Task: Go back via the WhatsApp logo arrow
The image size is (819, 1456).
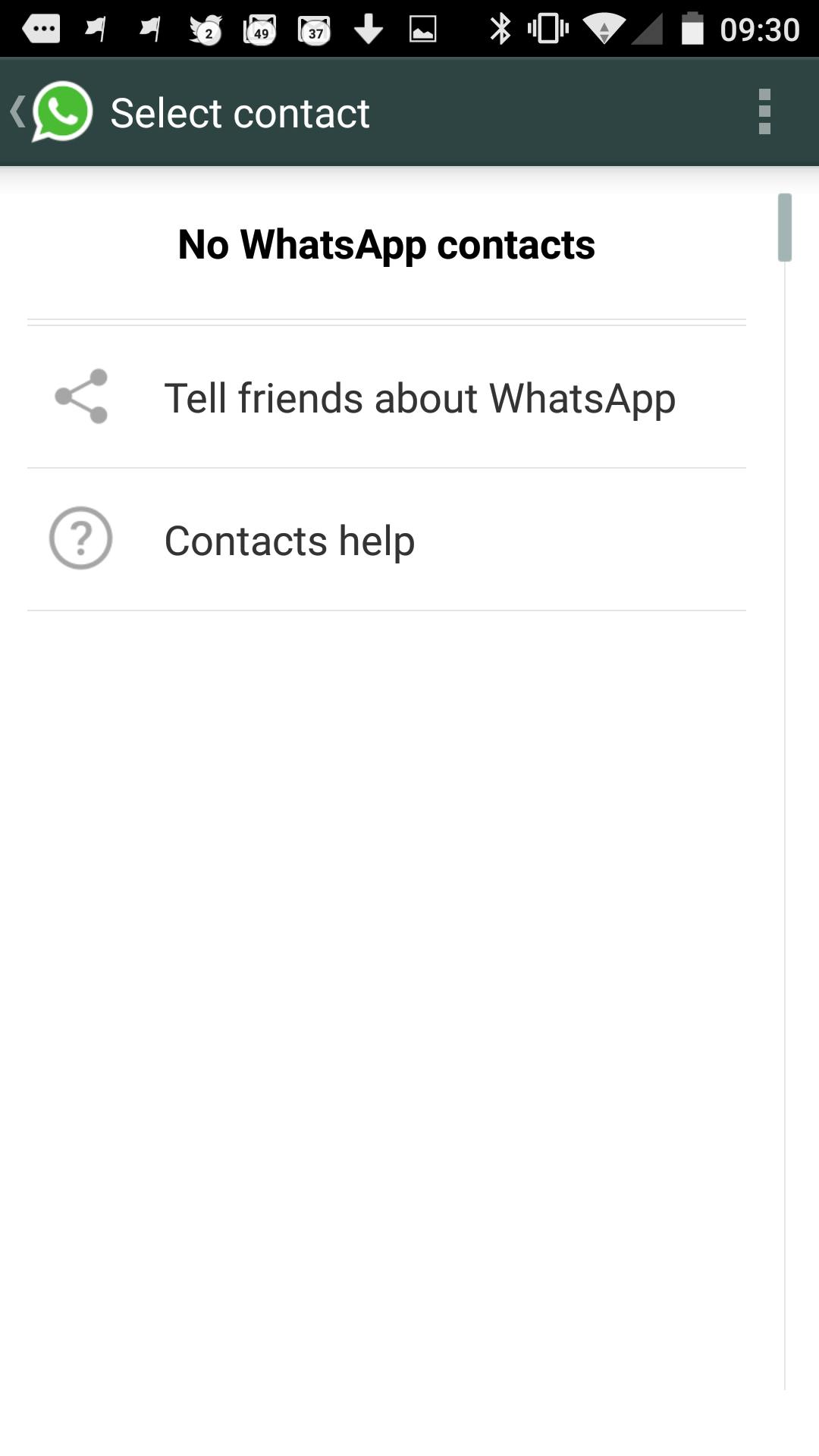Action: point(52,112)
